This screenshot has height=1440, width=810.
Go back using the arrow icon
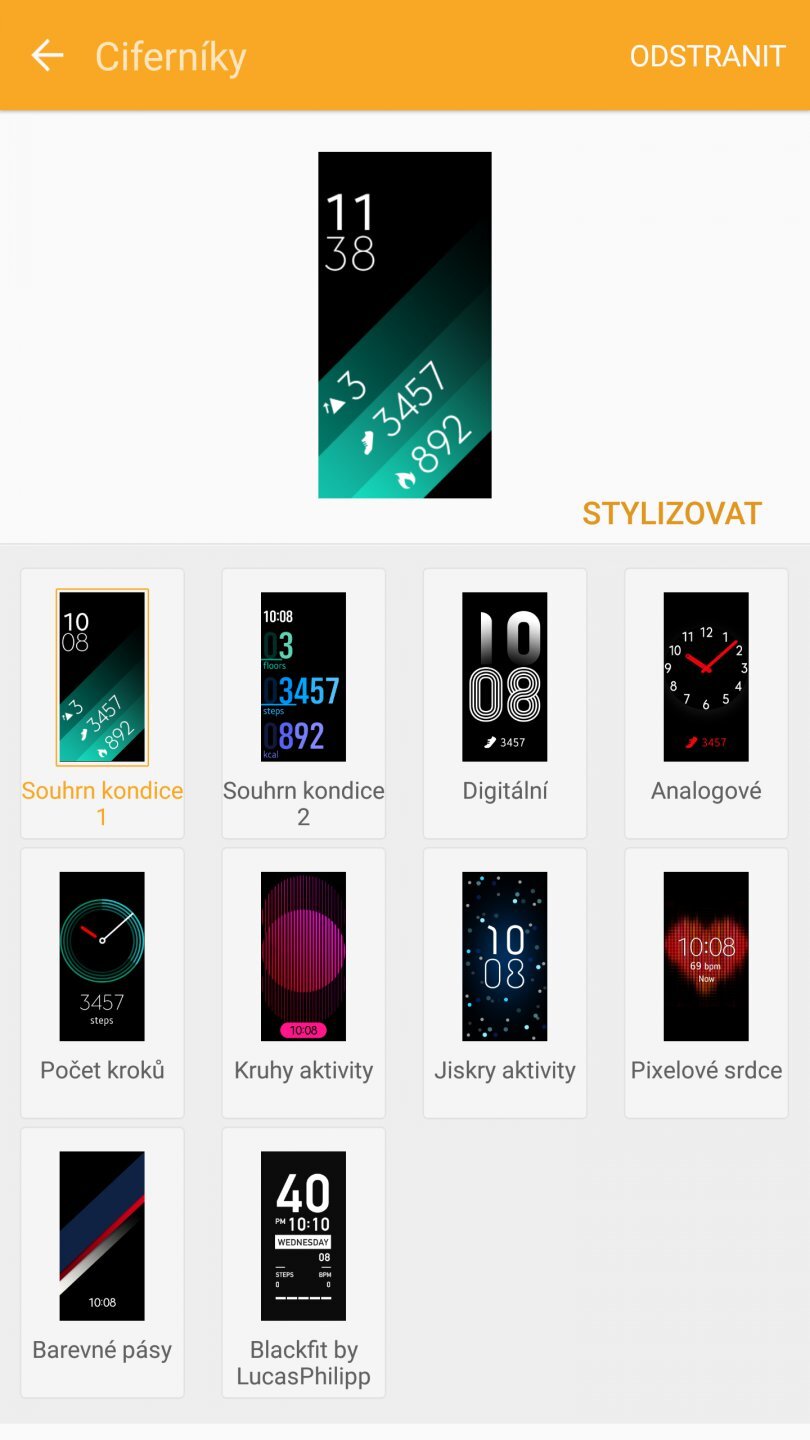click(x=47, y=56)
